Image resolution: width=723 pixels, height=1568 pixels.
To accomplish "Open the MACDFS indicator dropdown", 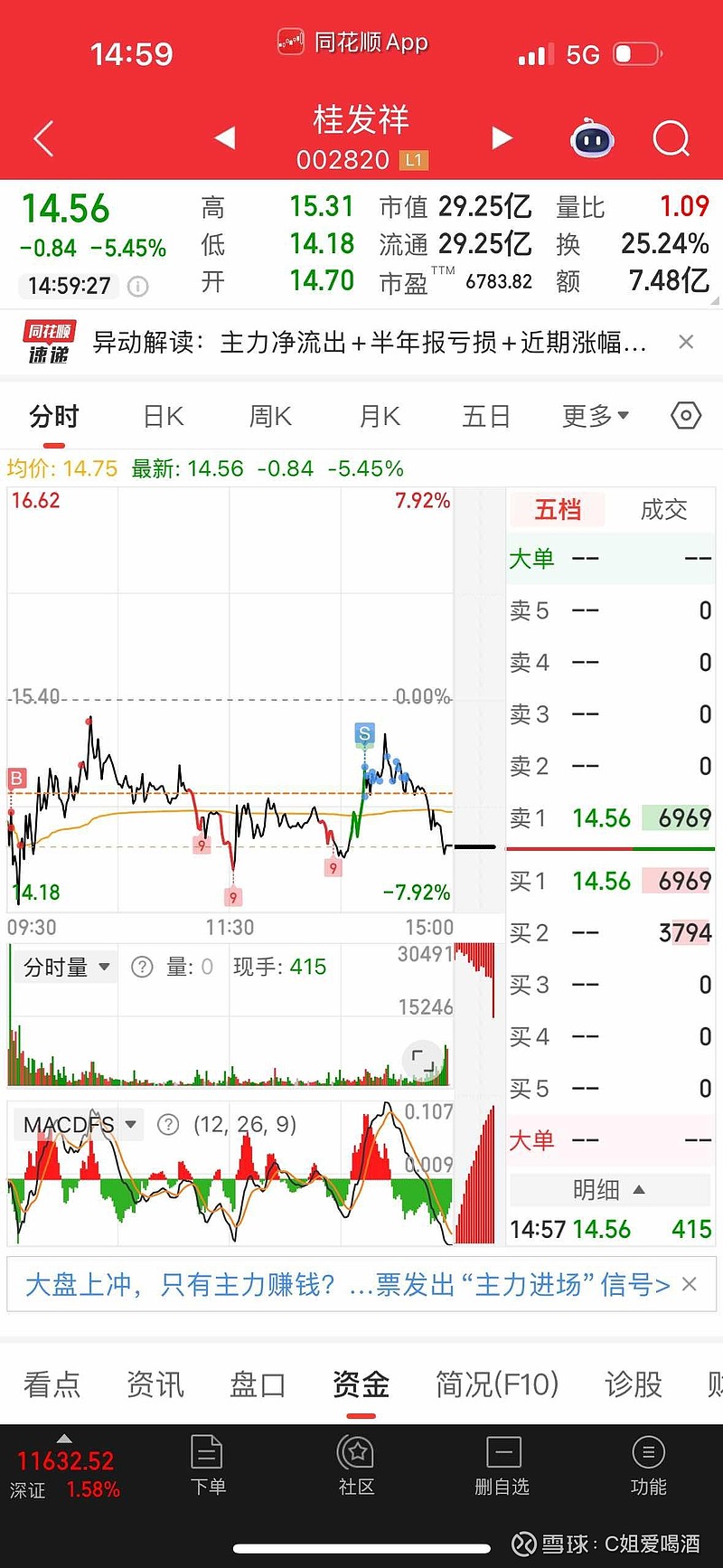I will 80,1124.
